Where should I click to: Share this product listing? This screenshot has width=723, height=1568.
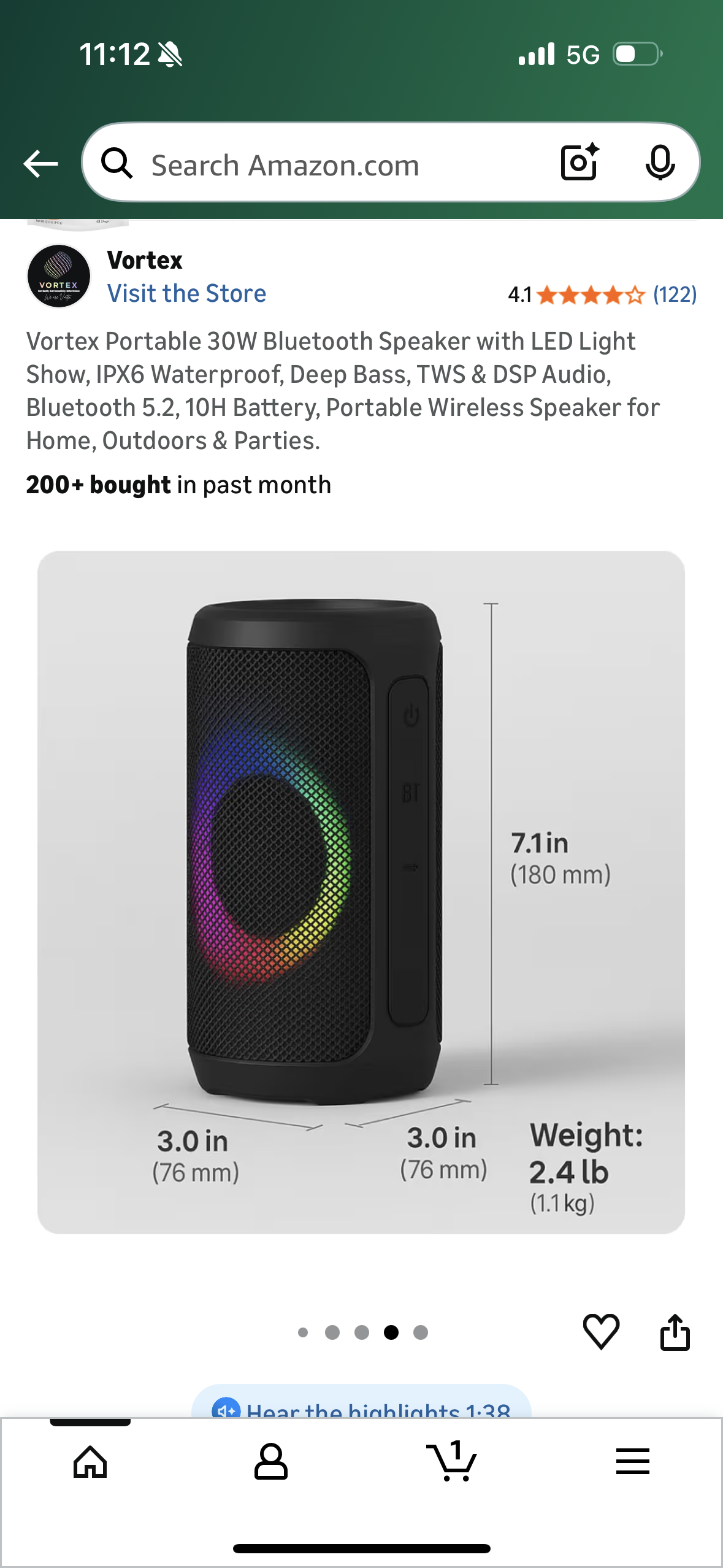coord(675,1332)
